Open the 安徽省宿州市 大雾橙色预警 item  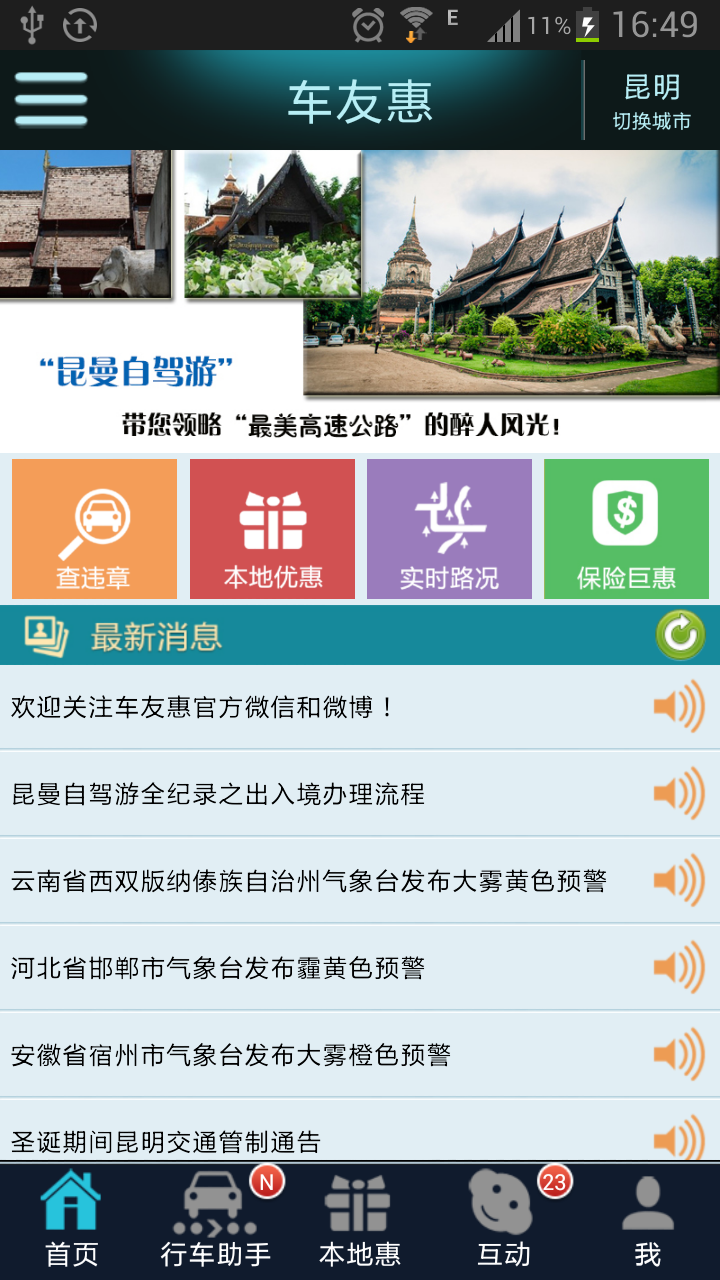(360, 1054)
